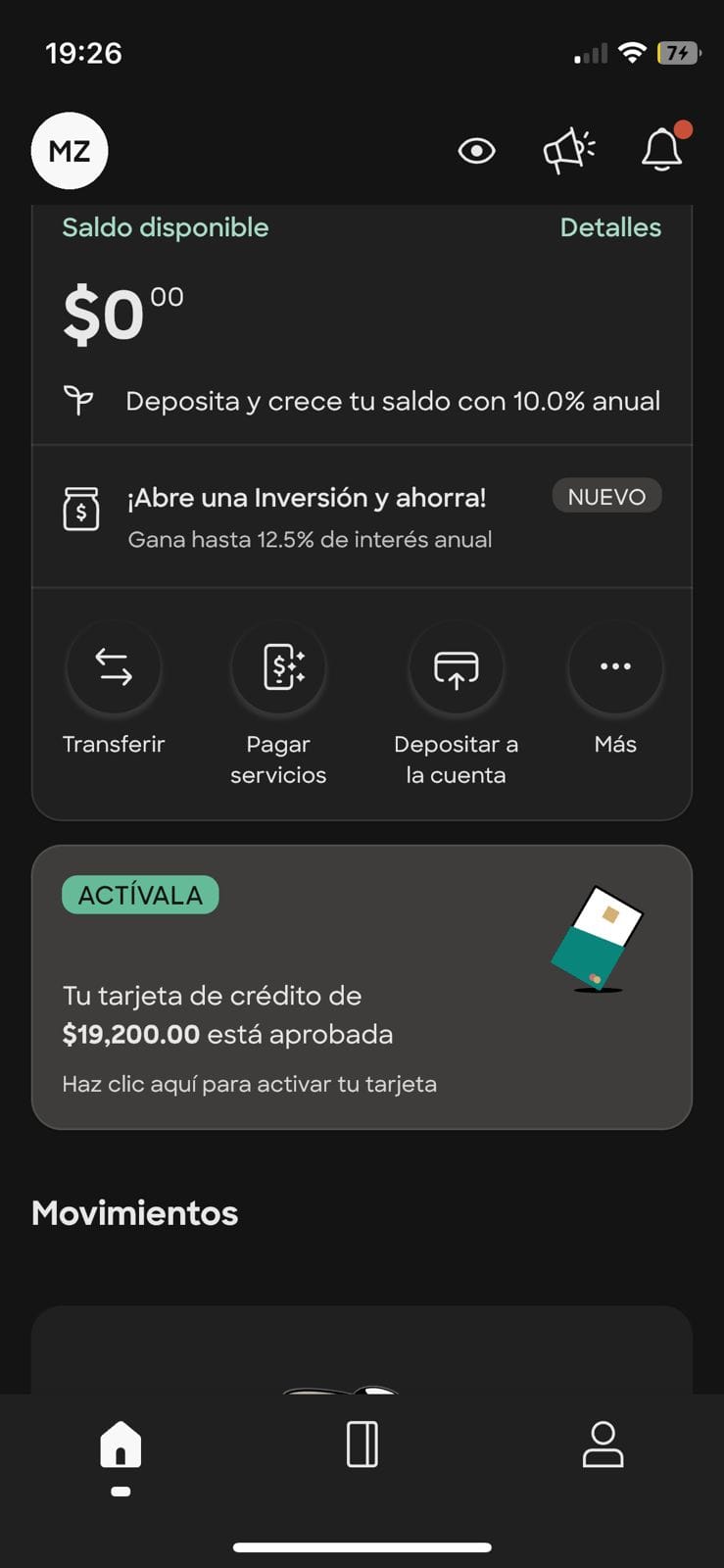Open the notifications bell
Screen dimensions: 724x1568
tap(662, 150)
